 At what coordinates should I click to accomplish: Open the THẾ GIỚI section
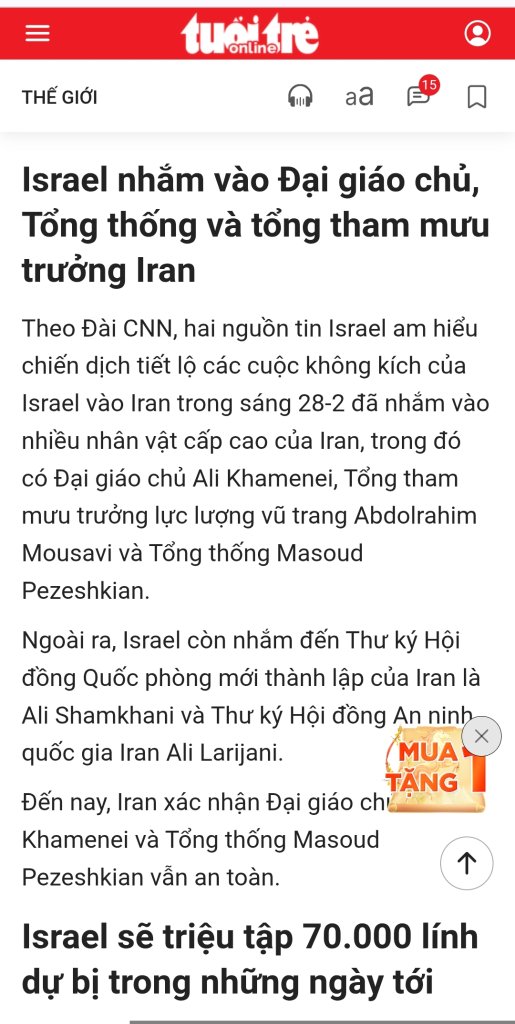pos(59,98)
